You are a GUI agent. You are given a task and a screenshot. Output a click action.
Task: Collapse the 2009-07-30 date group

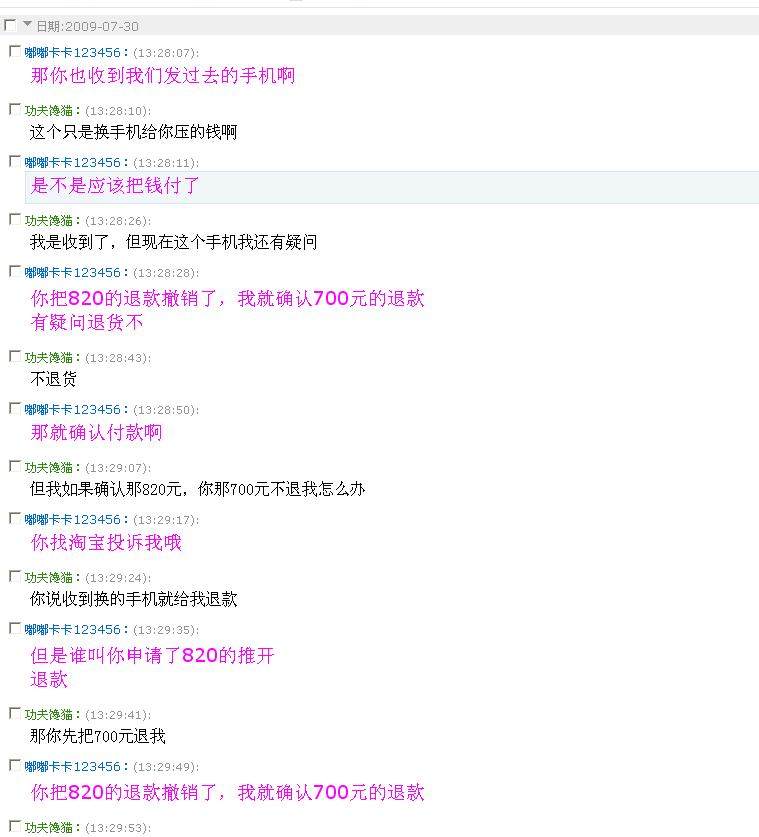[28, 24]
